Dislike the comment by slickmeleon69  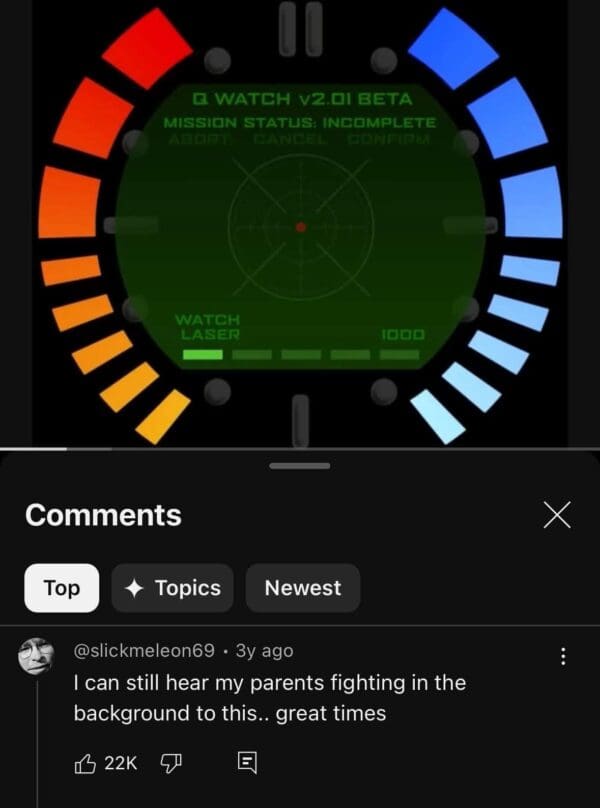tap(169, 763)
